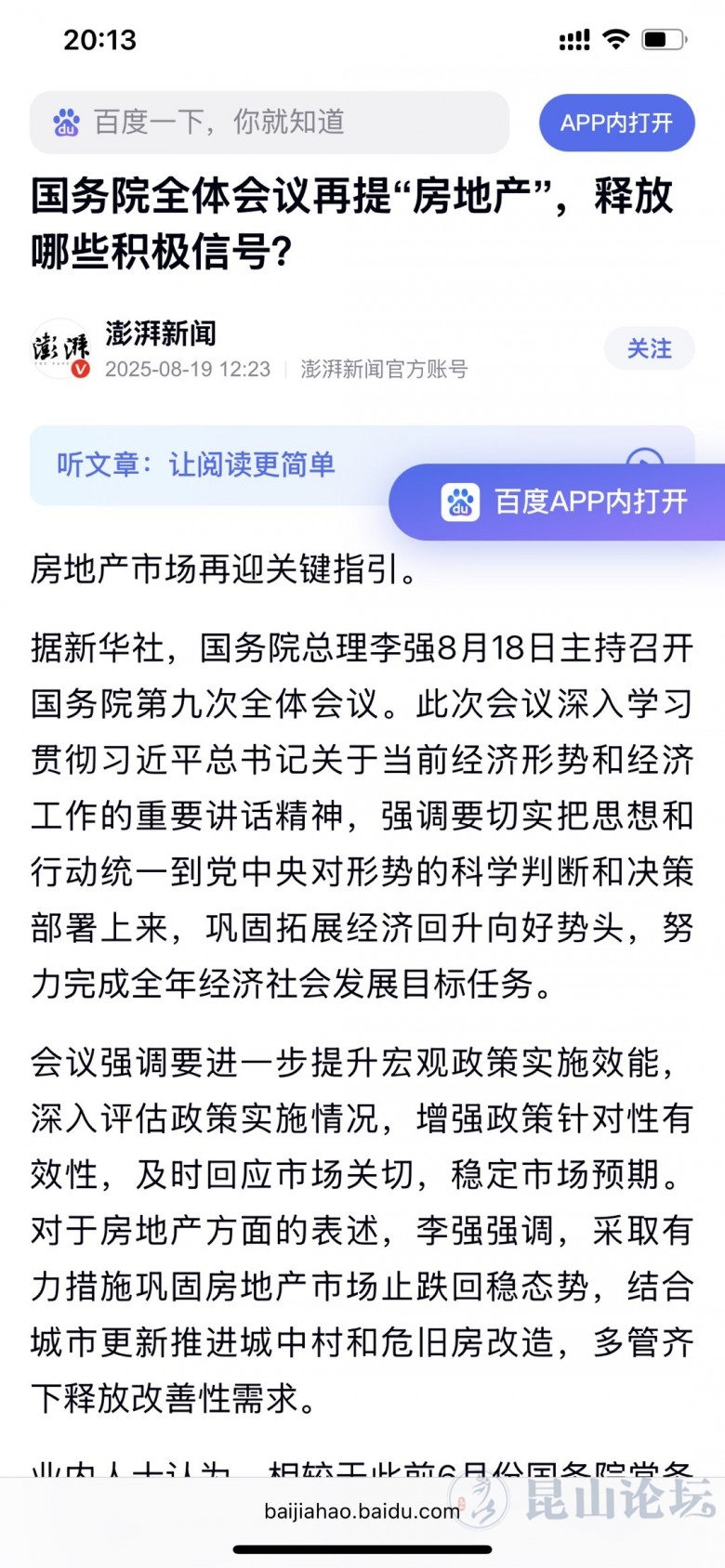Screen dimensions: 725x1568
Task: Follow 澎湃新闻 with the 关注 button
Action: pyautogui.click(x=649, y=348)
